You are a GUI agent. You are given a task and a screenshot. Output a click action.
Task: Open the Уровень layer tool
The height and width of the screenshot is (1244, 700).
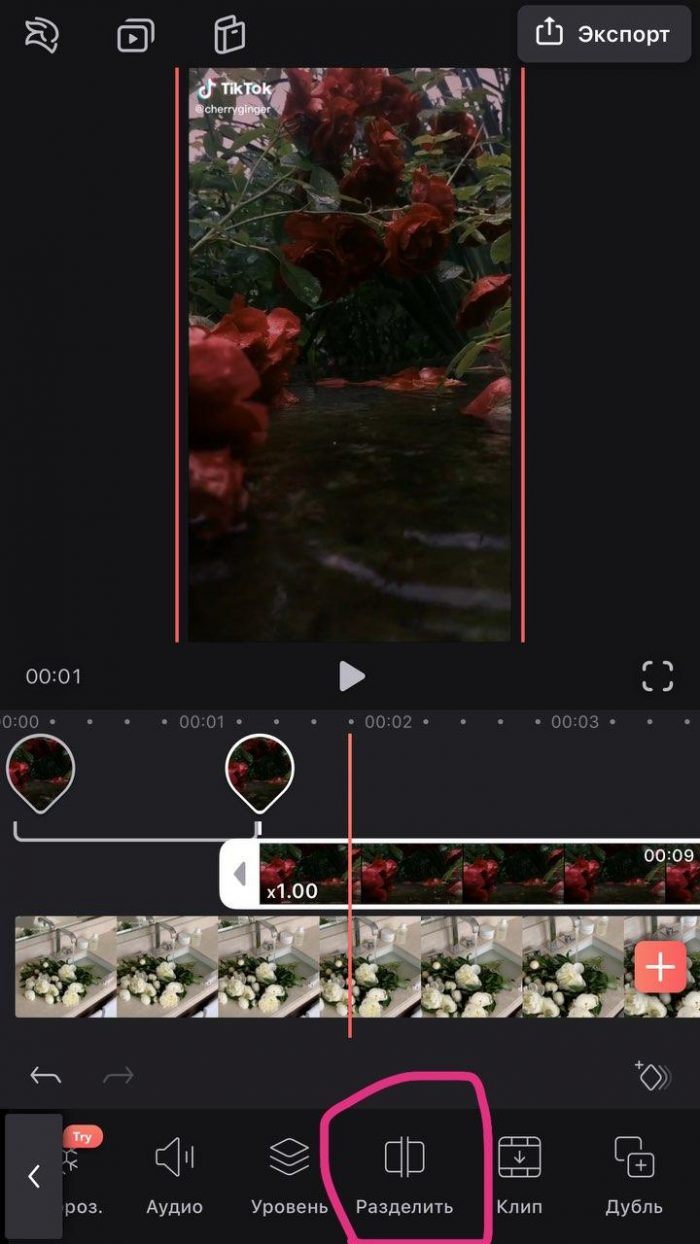point(290,1176)
